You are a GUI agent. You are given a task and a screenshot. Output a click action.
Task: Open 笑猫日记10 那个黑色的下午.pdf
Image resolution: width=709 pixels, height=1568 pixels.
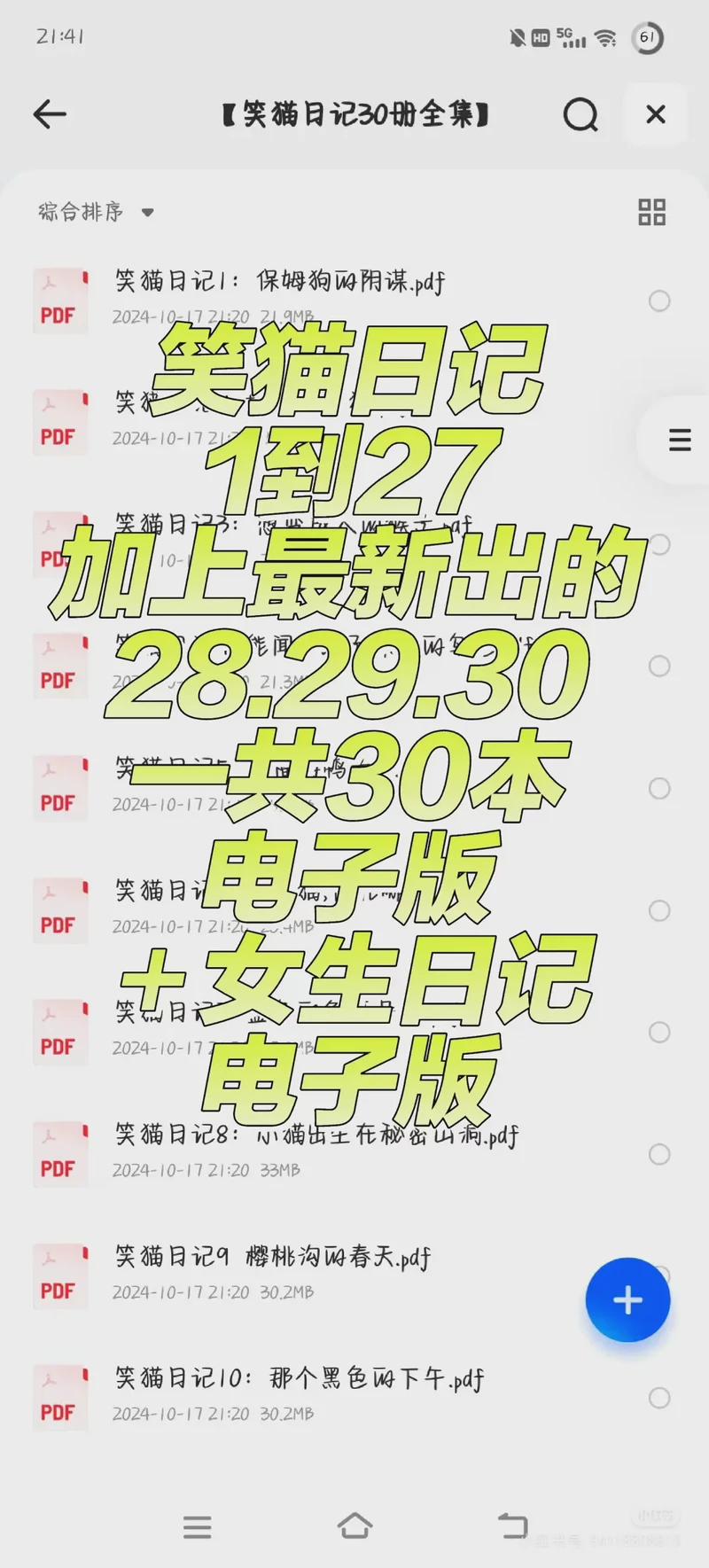(297, 1378)
